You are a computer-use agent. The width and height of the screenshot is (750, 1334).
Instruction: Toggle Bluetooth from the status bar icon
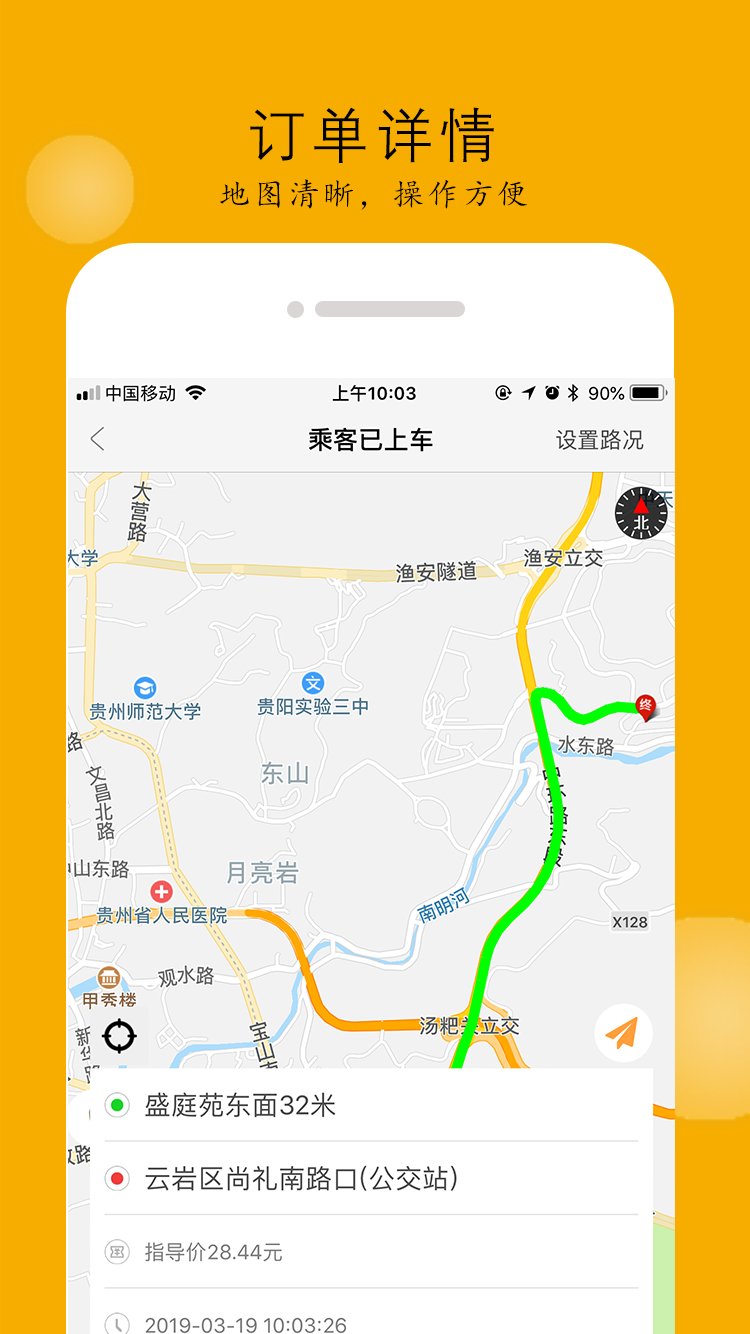pos(574,392)
